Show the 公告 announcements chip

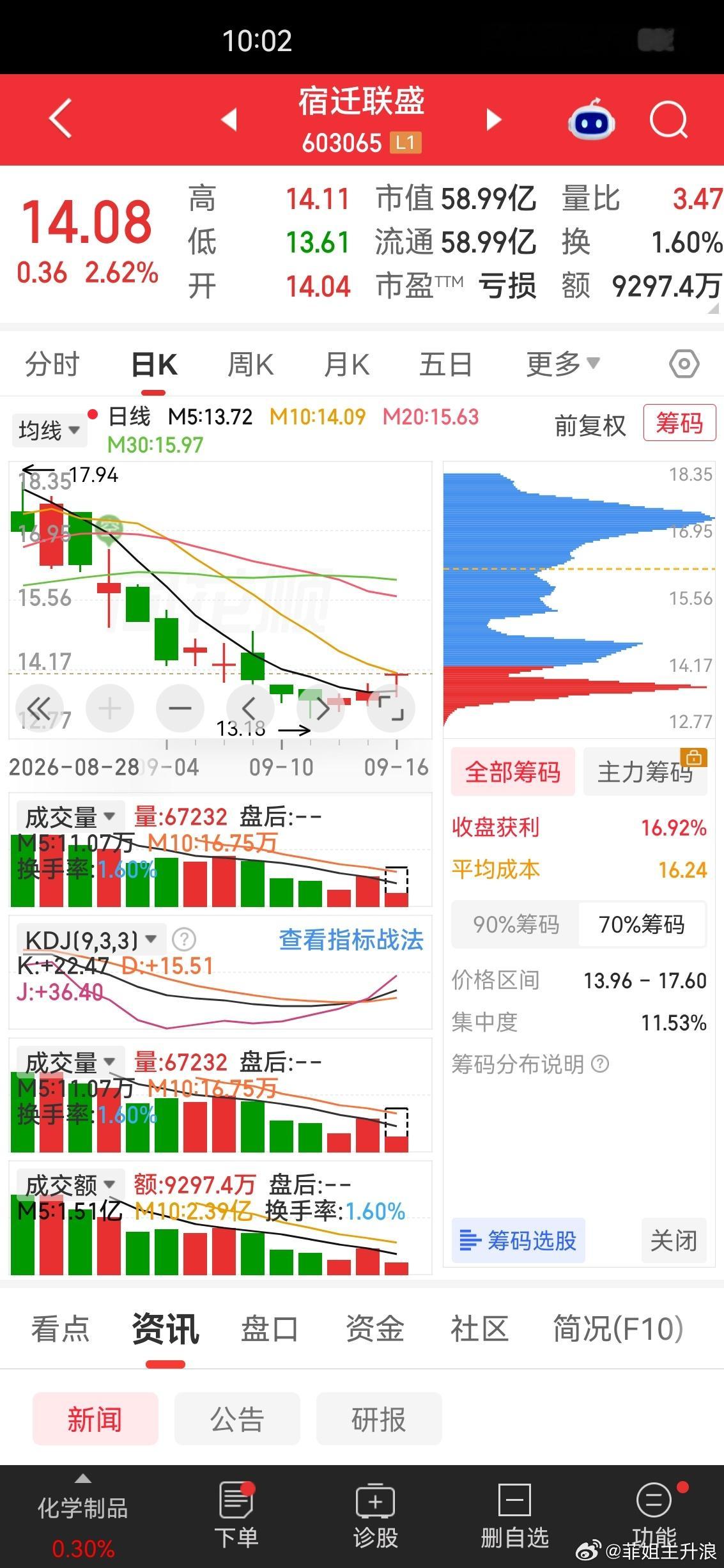237,1420
